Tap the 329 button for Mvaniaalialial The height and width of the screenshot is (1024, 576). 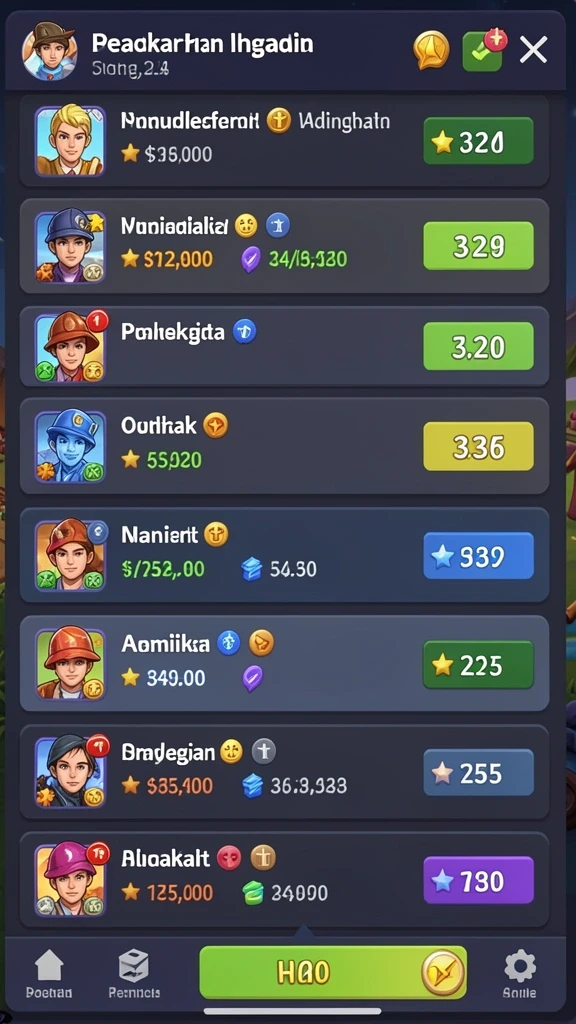tap(478, 246)
